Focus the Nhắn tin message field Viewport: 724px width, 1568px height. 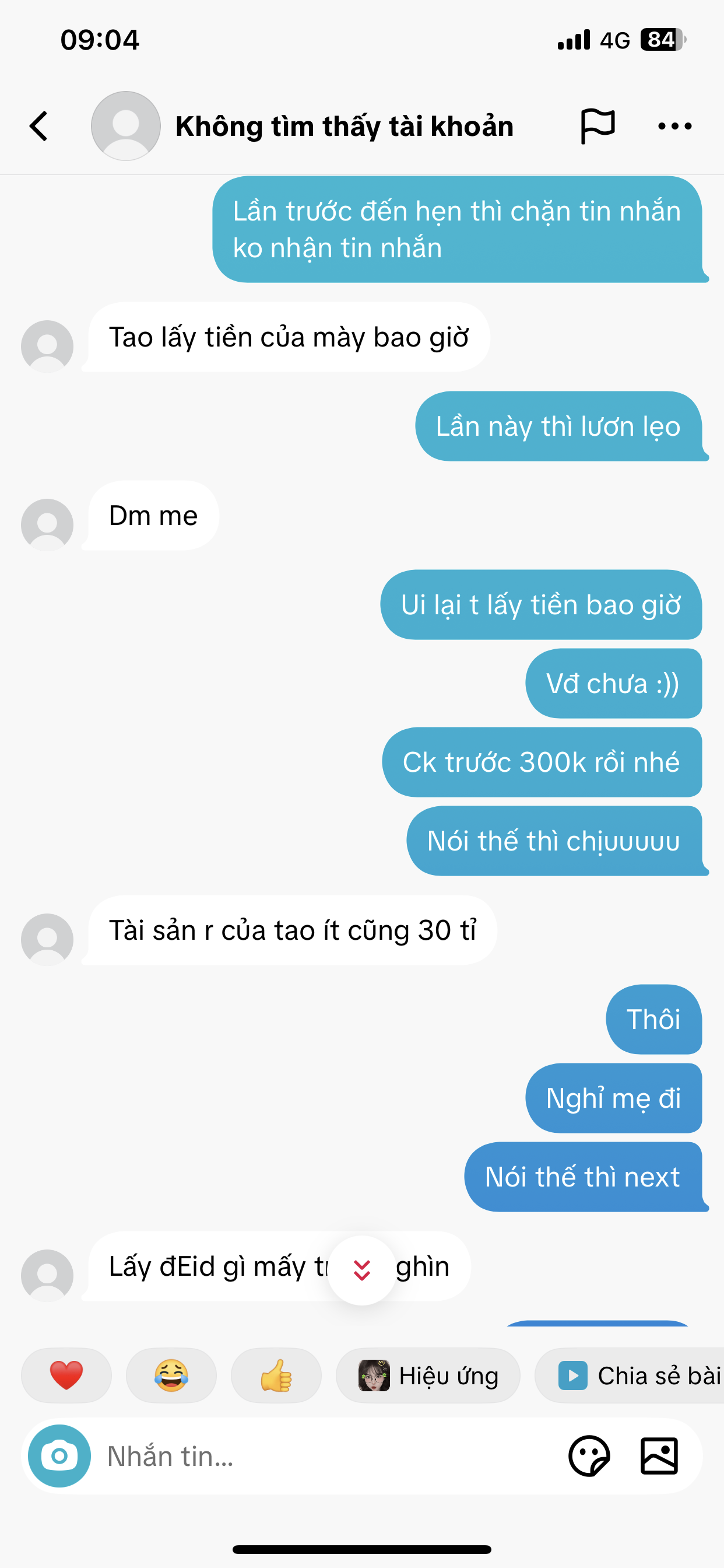(x=329, y=1456)
